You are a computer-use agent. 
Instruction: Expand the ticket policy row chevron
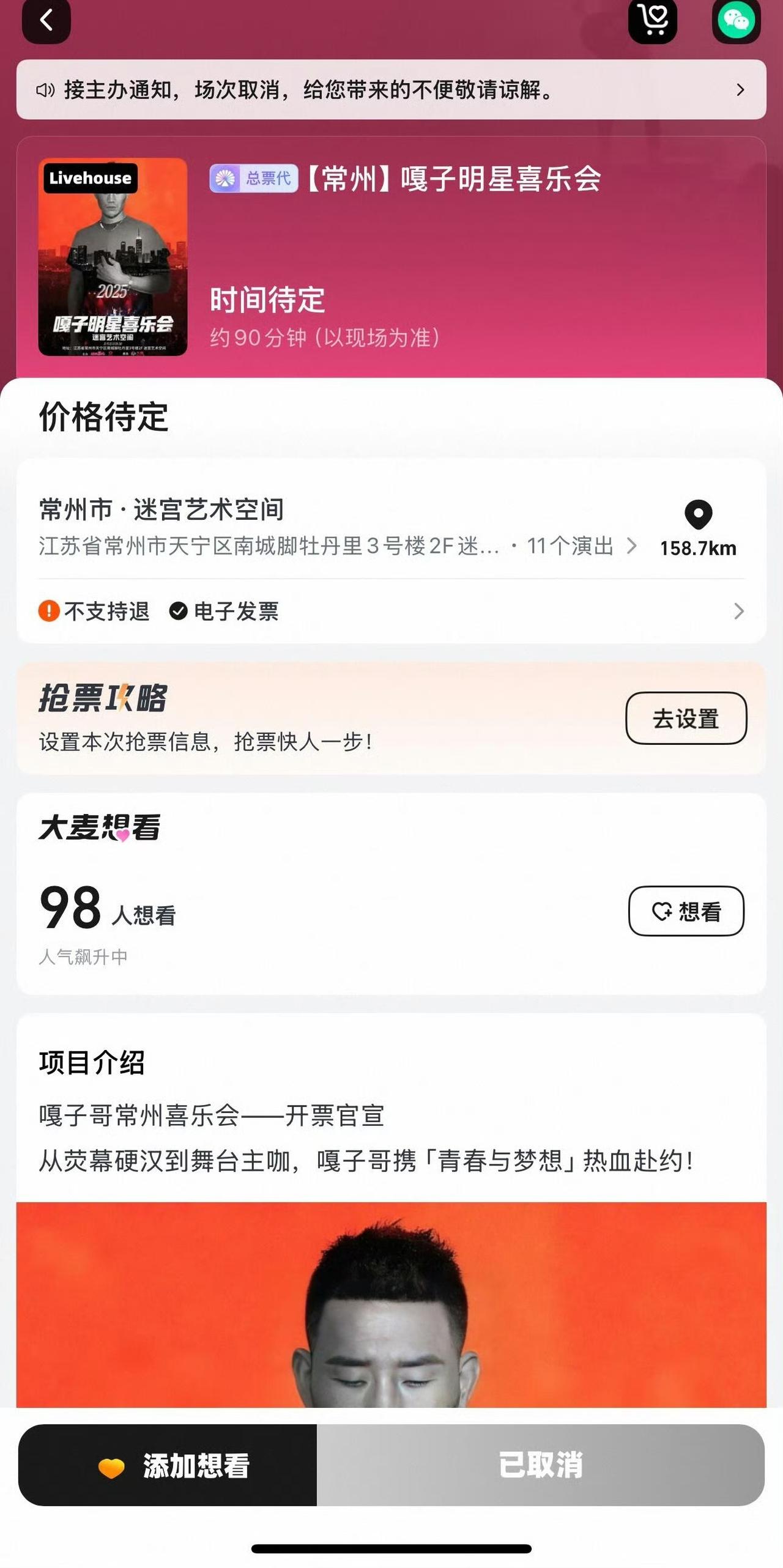tap(739, 610)
